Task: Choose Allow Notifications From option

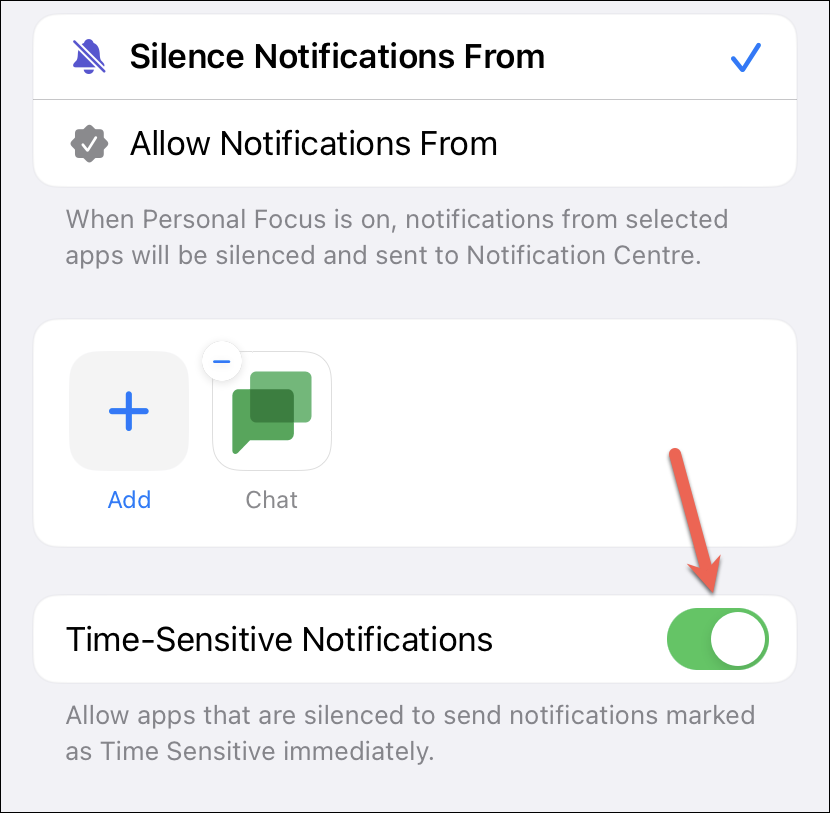Action: pos(313,144)
